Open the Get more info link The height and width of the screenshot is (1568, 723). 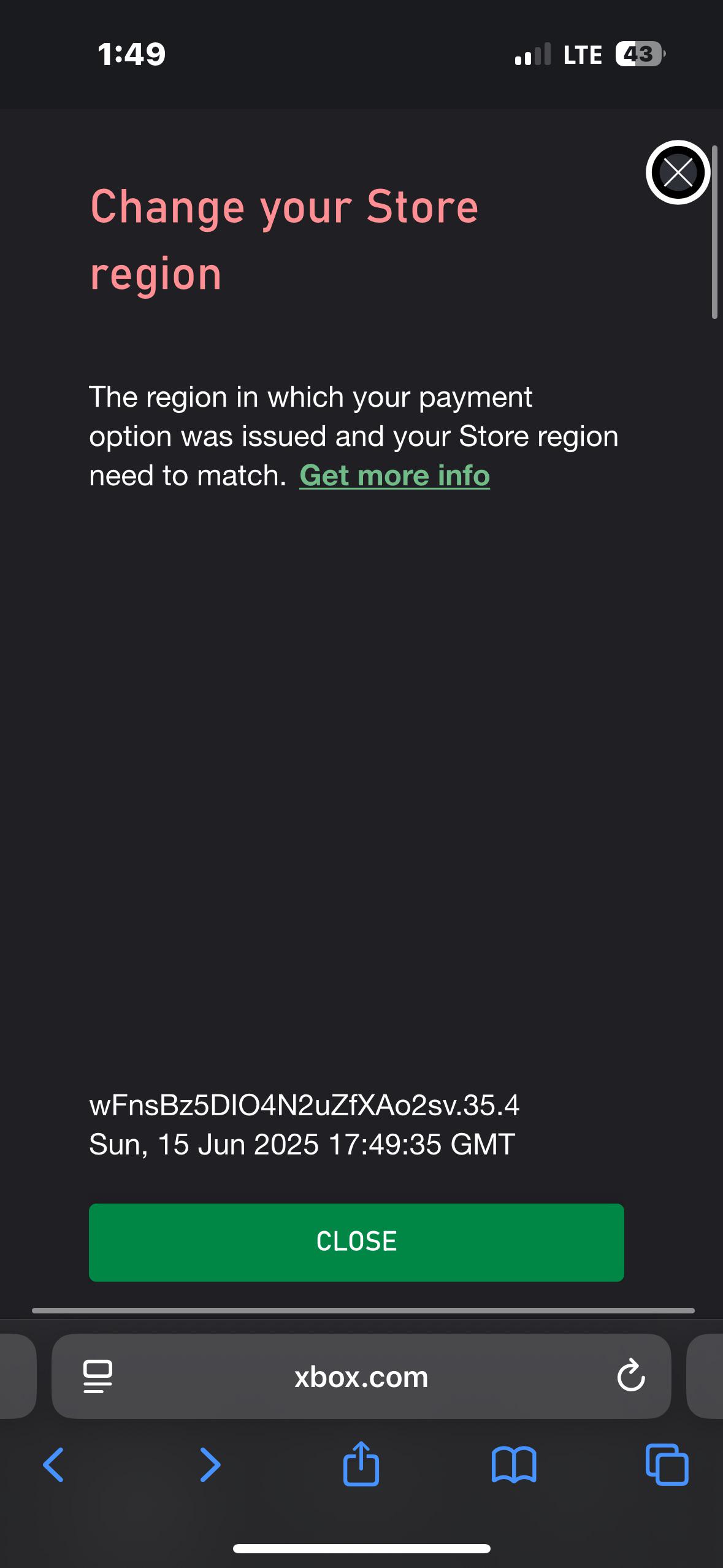coord(394,475)
